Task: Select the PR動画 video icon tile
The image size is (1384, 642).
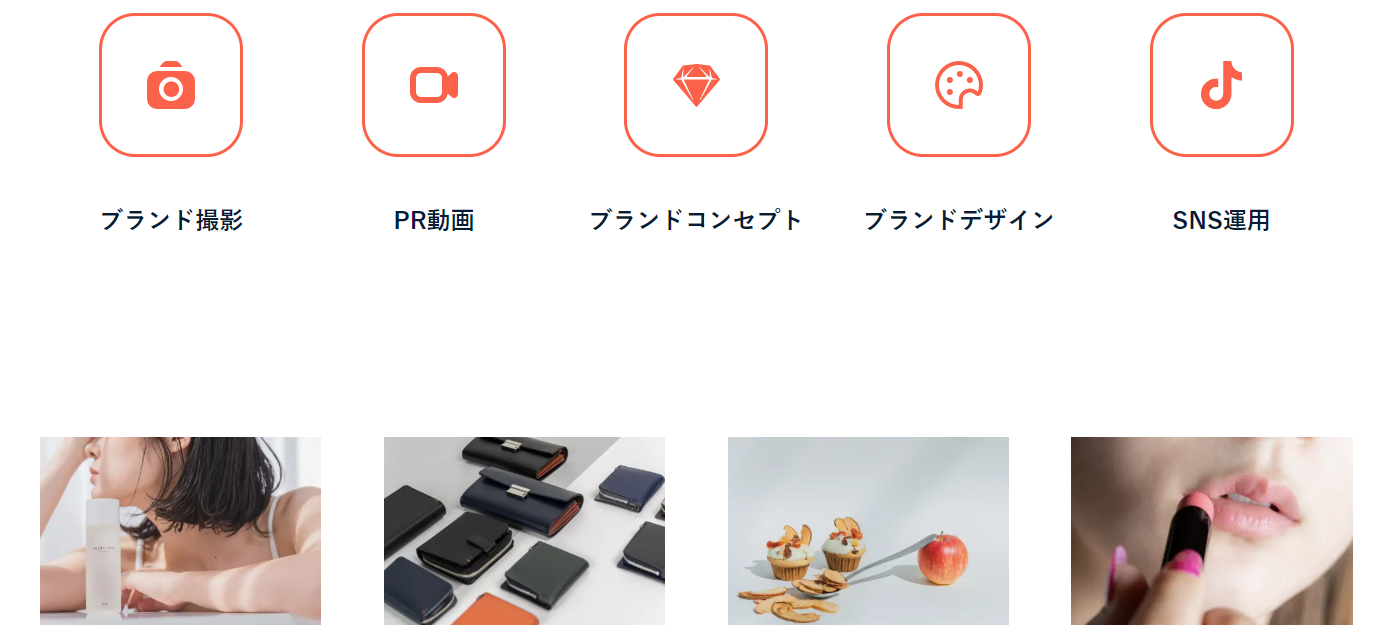Action: pos(434,85)
